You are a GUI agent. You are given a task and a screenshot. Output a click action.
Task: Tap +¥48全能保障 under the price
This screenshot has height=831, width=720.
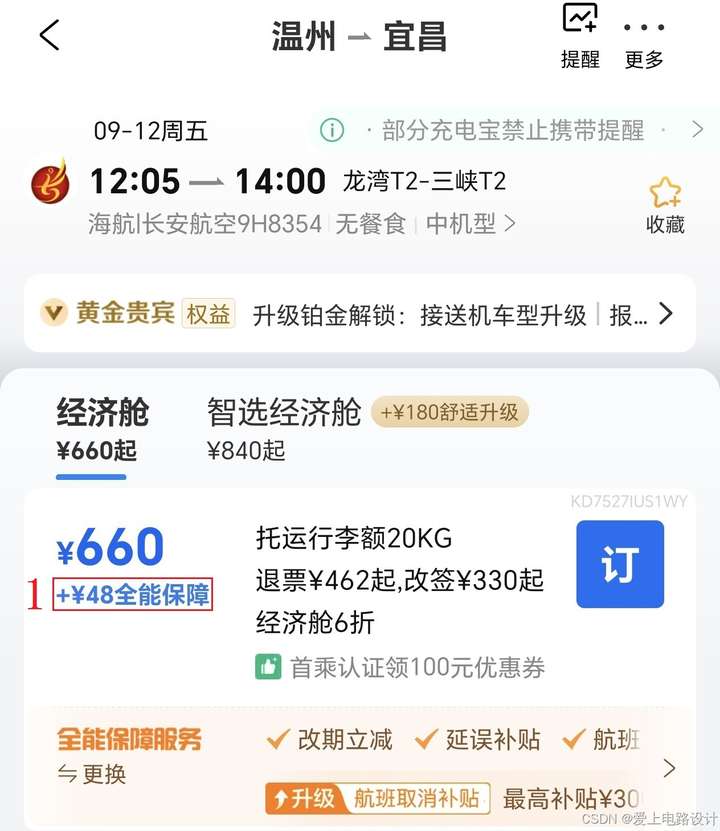(132, 594)
